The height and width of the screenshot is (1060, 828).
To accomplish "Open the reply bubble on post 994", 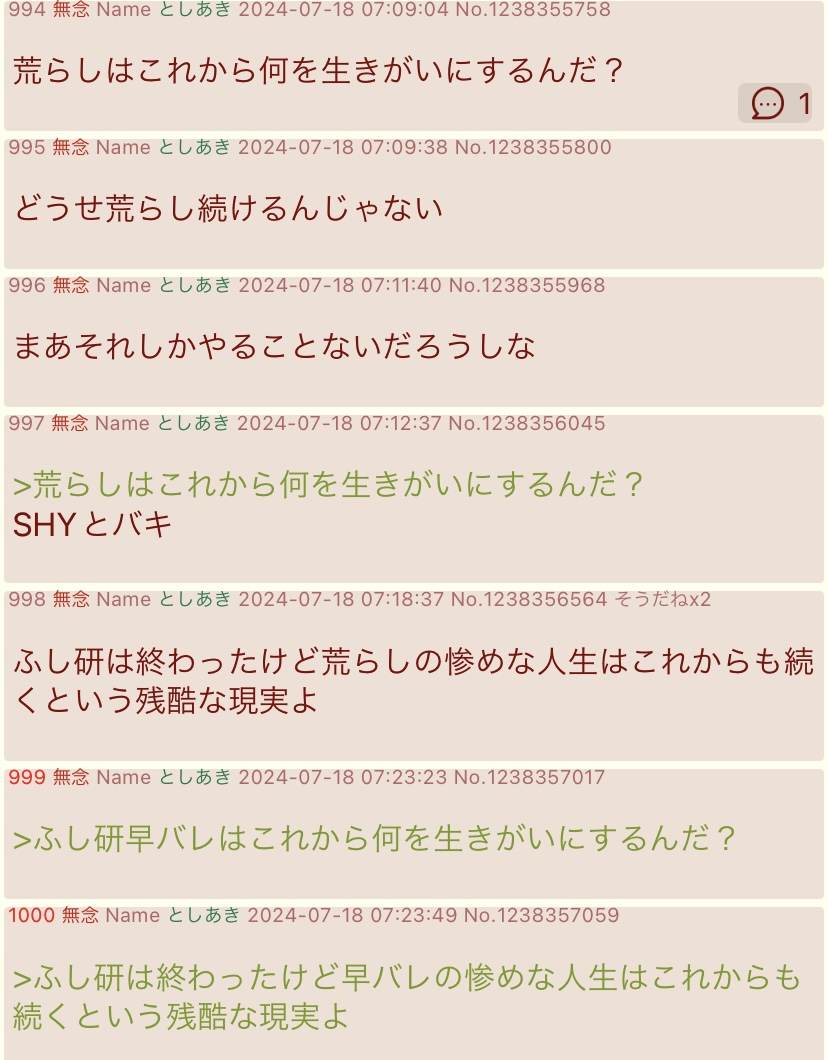I will [x=774, y=103].
